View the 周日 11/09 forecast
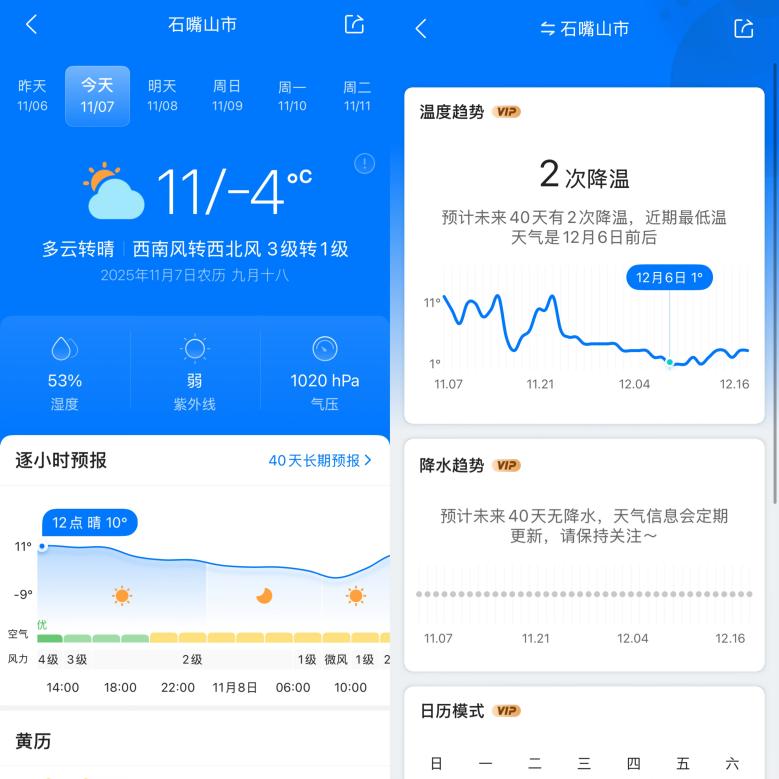This screenshot has height=779, width=779. [x=227, y=96]
